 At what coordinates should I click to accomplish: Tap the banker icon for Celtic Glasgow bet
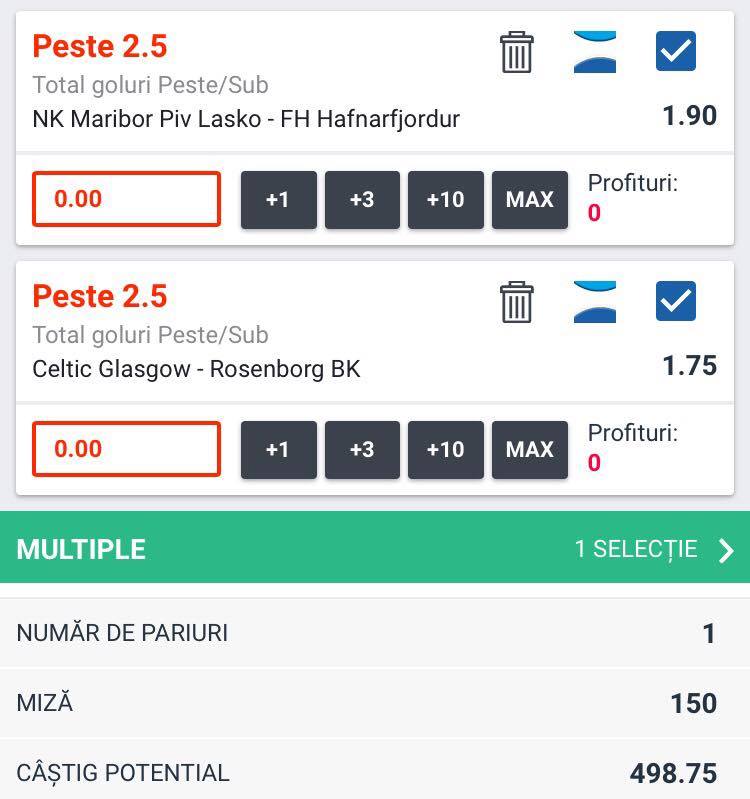tap(595, 302)
